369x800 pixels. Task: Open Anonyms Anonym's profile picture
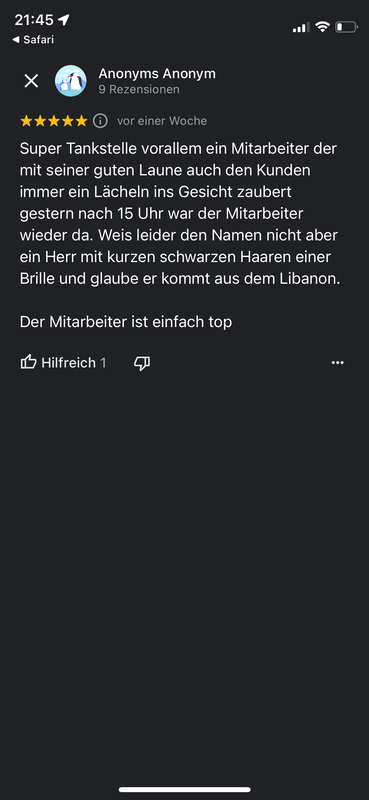coord(70,81)
